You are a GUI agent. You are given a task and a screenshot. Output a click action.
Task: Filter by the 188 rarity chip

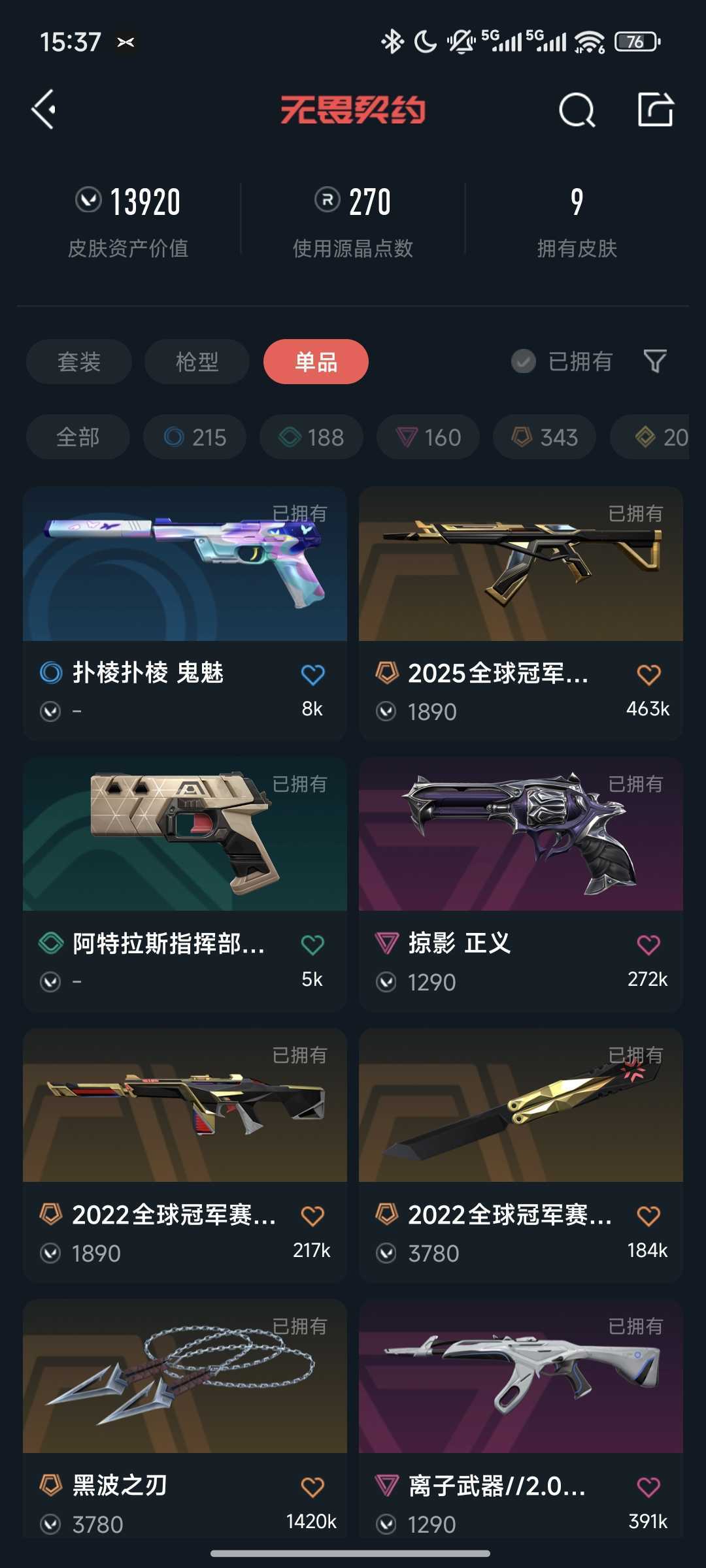click(x=311, y=437)
